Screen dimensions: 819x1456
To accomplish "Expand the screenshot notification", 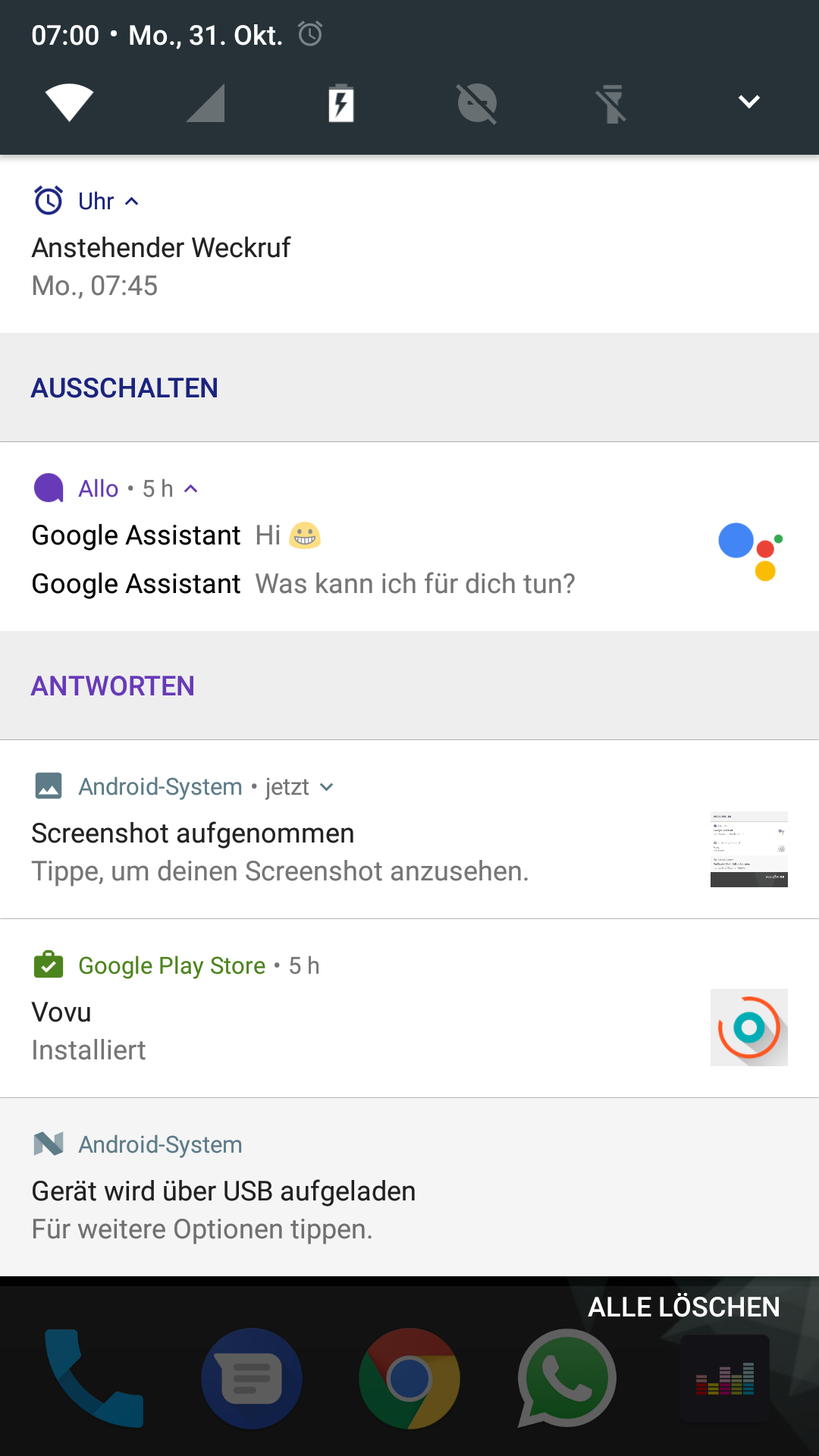I will click(327, 787).
